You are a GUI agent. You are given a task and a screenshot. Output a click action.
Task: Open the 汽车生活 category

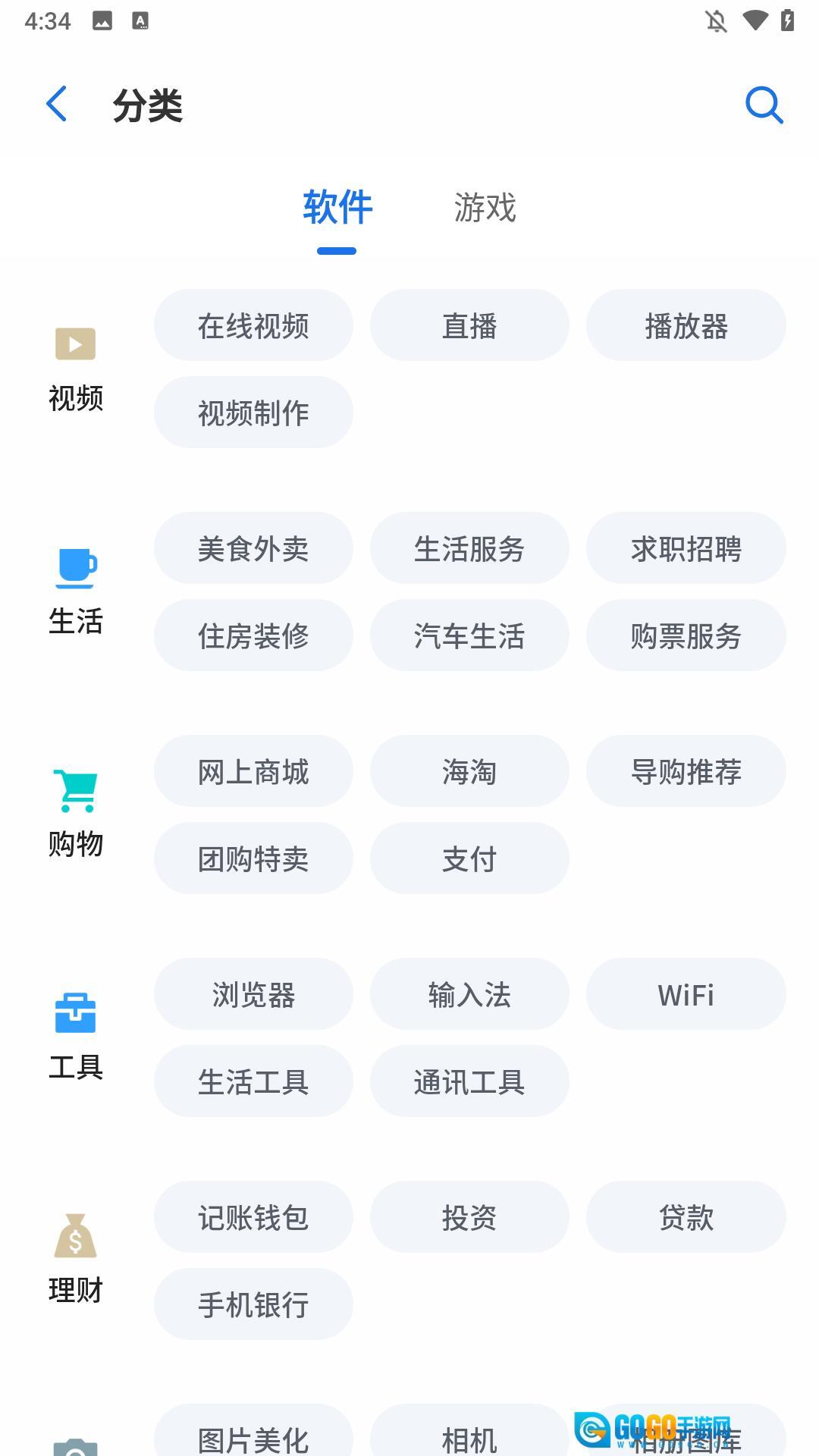click(469, 635)
